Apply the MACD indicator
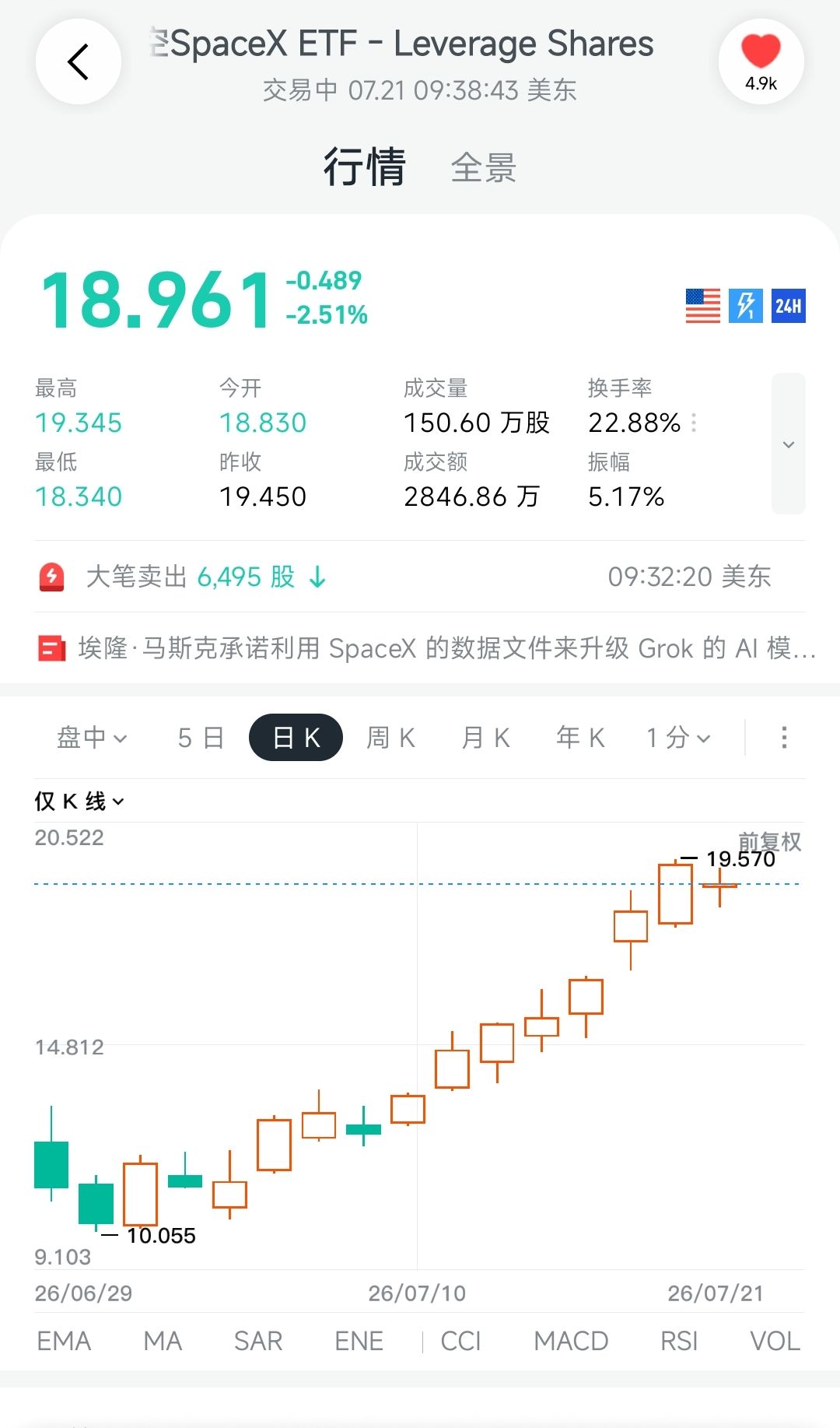 [x=571, y=1341]
